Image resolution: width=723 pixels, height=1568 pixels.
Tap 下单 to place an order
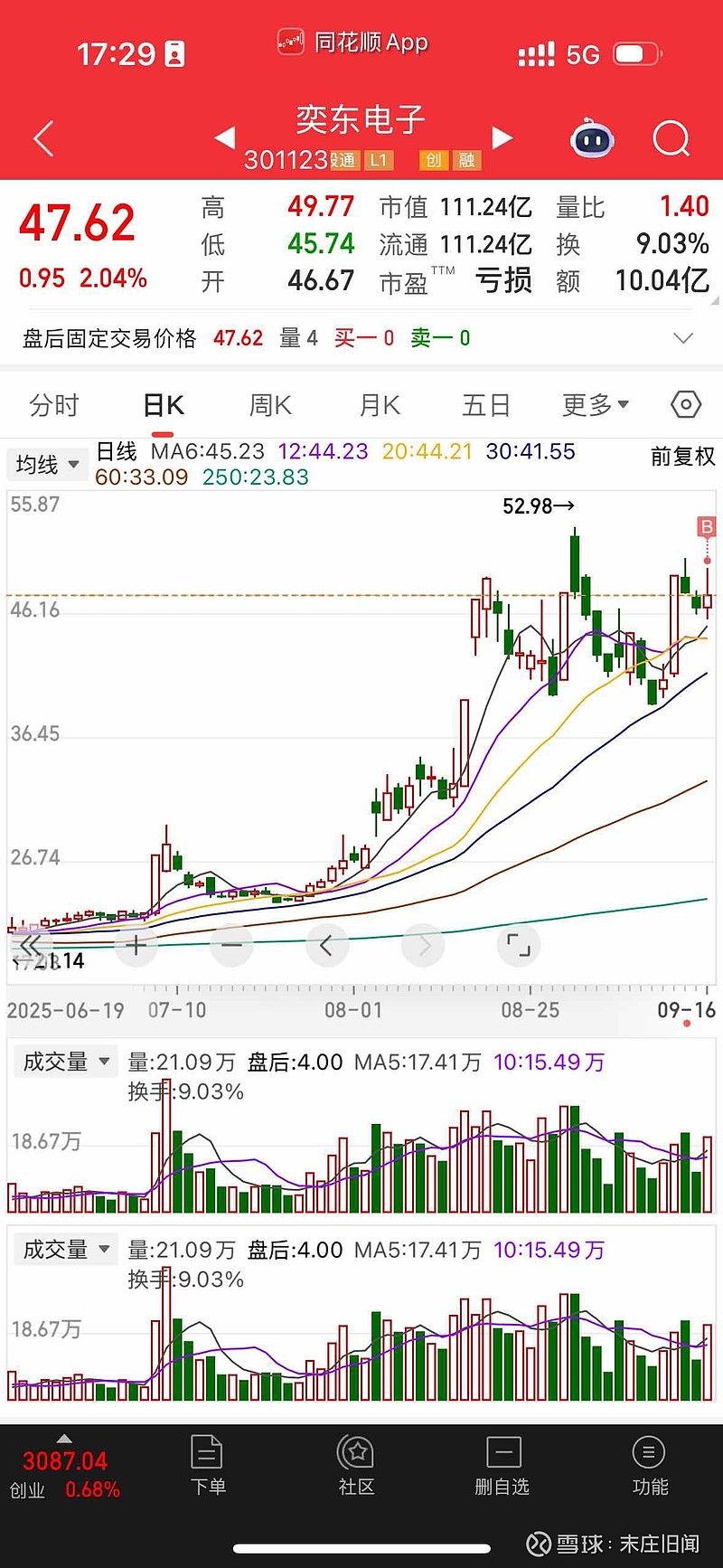coord(208,1466)
